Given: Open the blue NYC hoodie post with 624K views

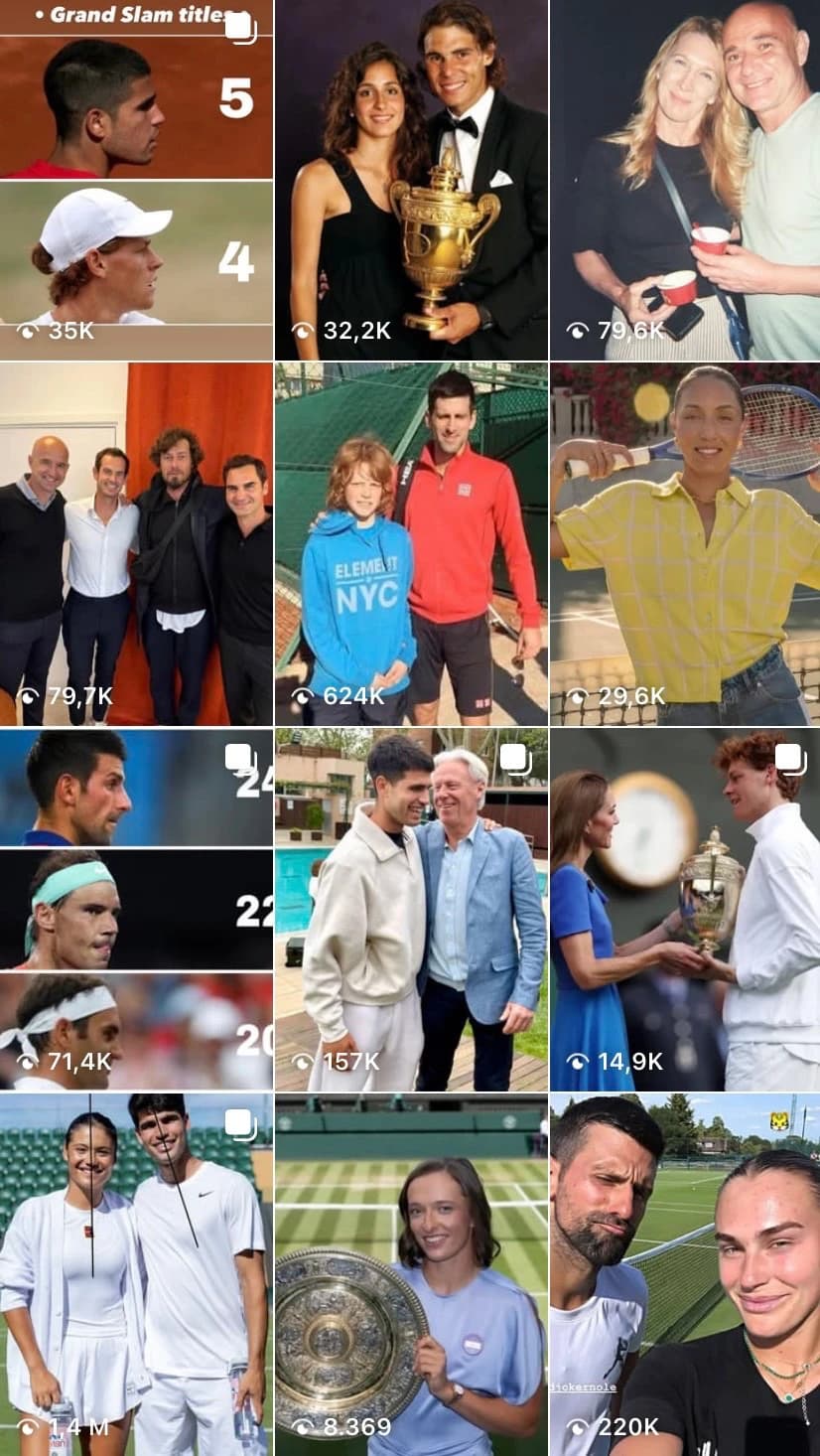Looking at the screenshot, I should 411,543.
